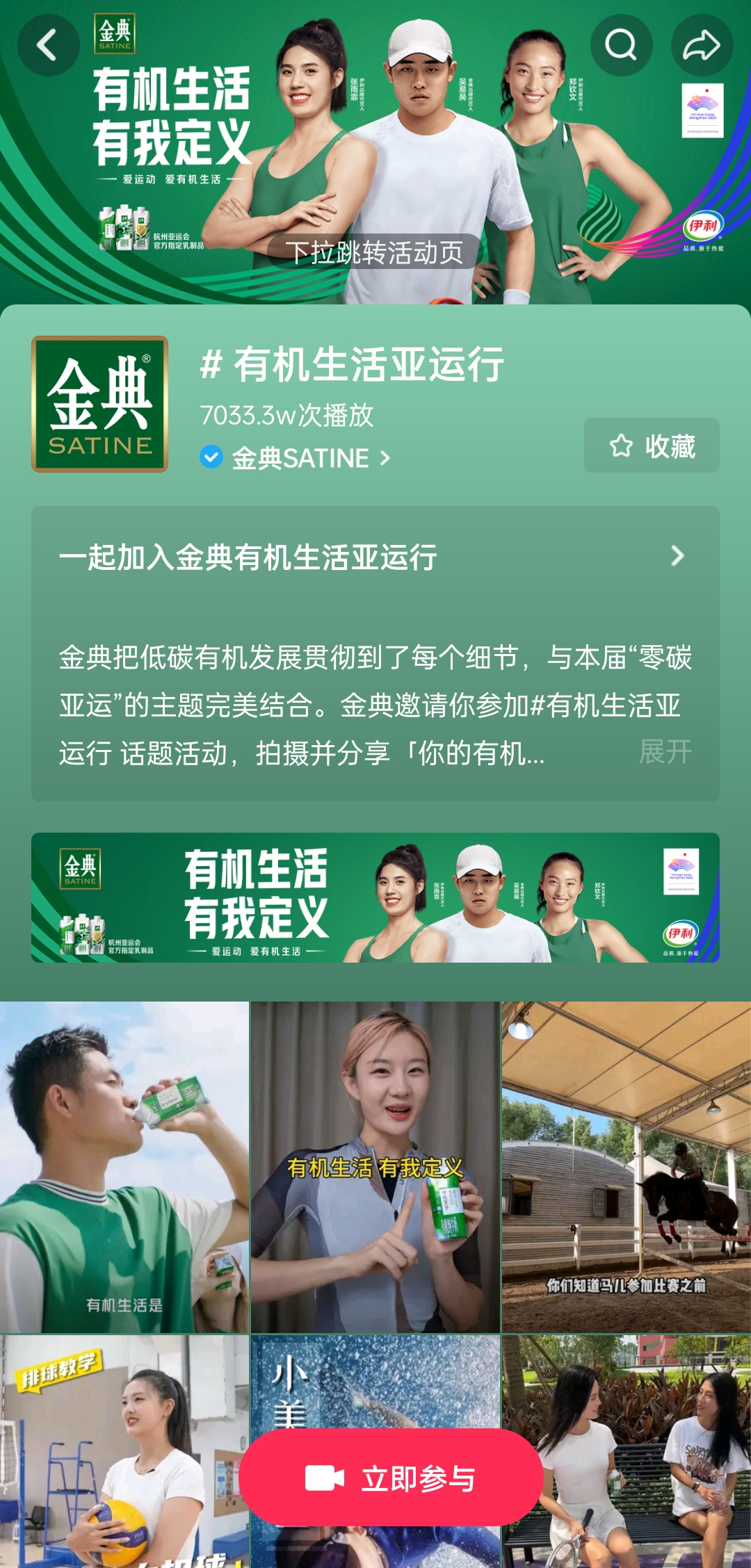Viewport: 751px width, 1568px height.
Task: Go back using the top-left arrow
Action: 47,46
